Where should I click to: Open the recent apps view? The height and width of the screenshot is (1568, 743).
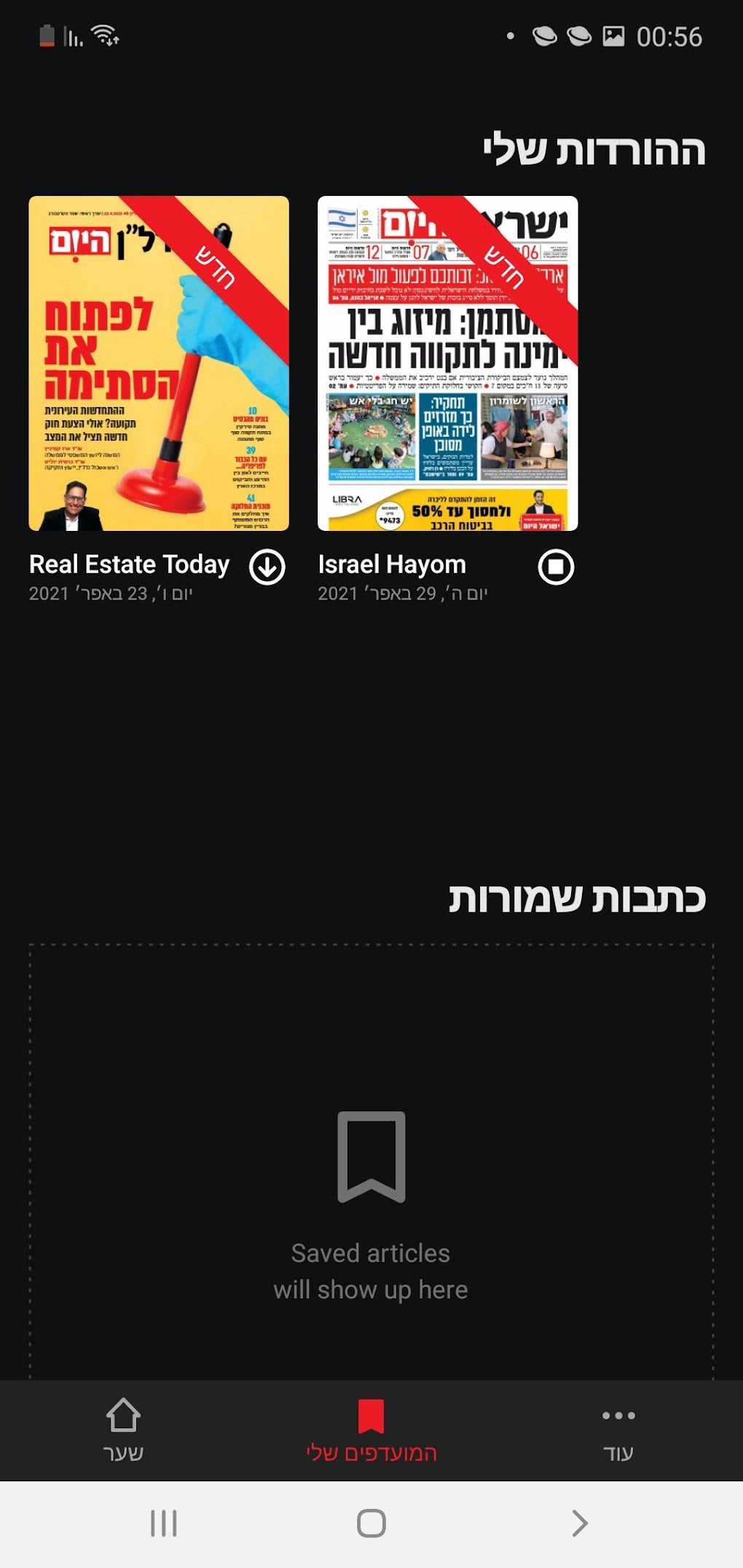tap(164, 1523)
